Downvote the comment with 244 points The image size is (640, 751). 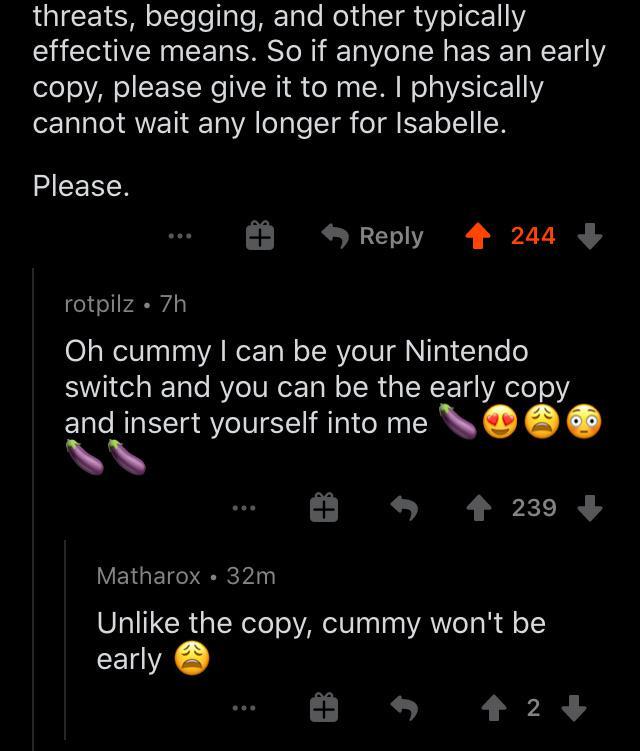click(x=590, y=236)
